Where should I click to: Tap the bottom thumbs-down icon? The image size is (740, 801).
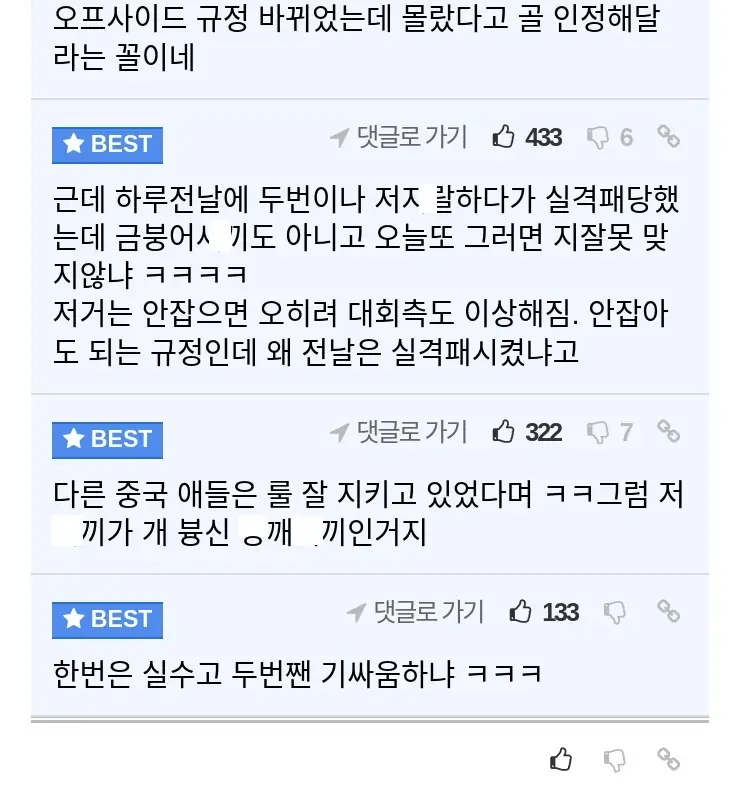615,760
